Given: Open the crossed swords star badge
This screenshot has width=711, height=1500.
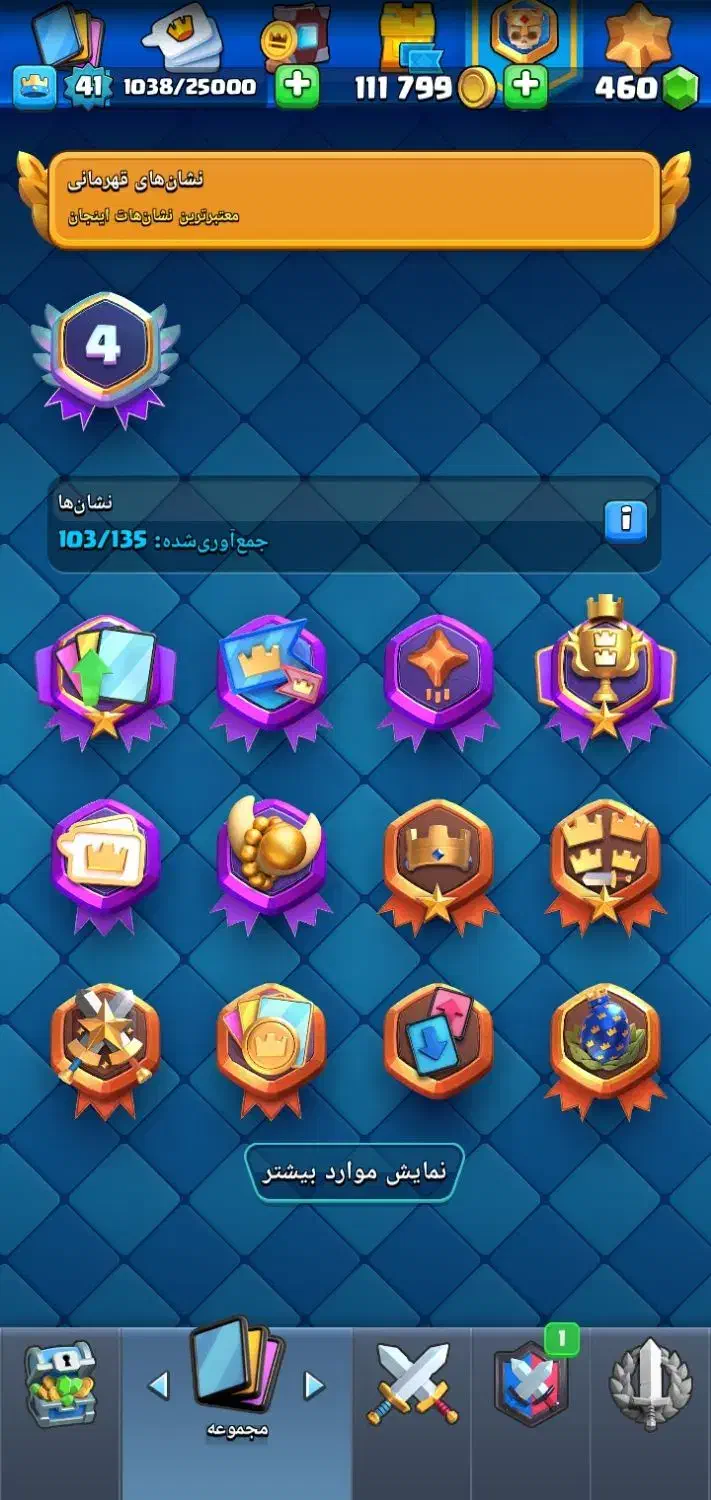Looking at the screenshot, I should click(105, 1051).
